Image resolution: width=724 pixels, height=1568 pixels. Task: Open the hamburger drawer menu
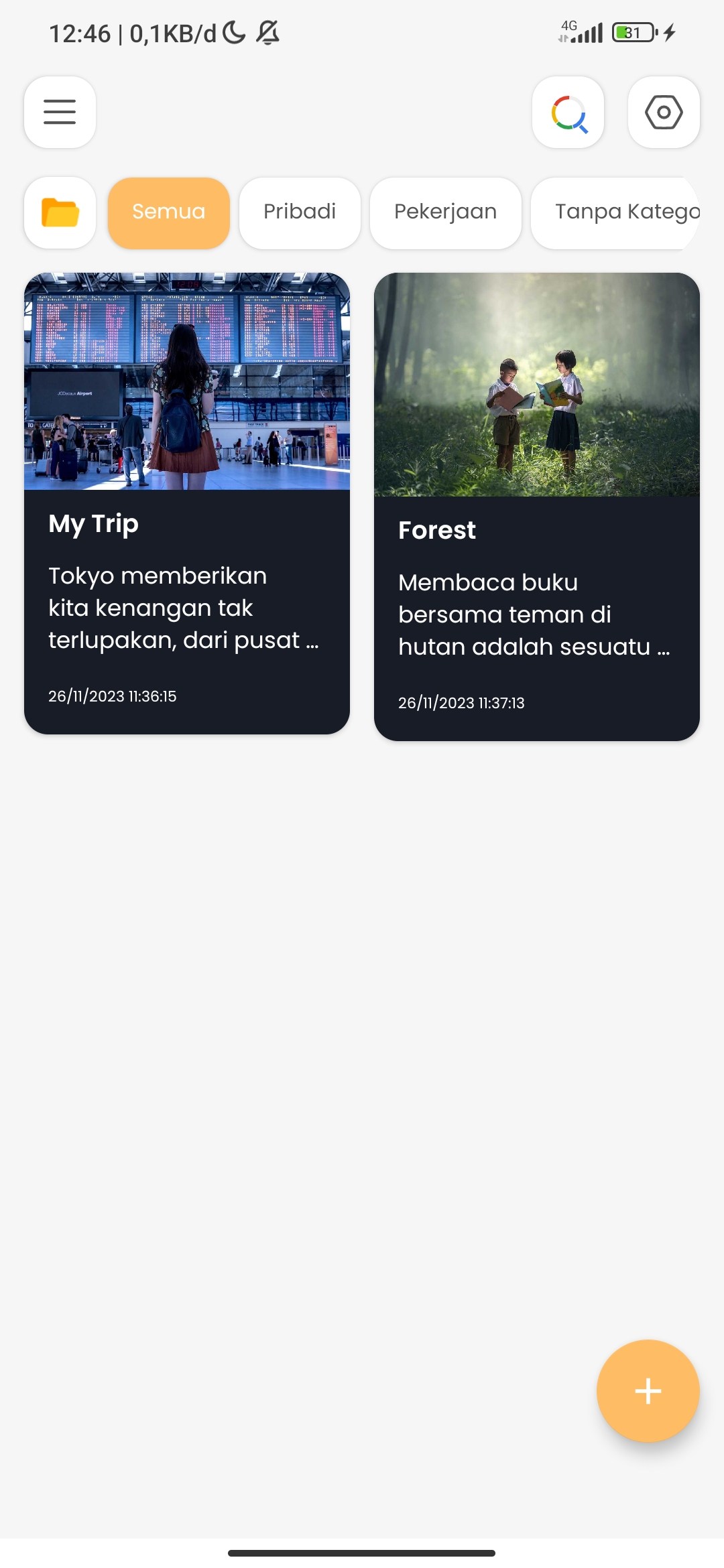pyautogui.click(x=60, y=112)
